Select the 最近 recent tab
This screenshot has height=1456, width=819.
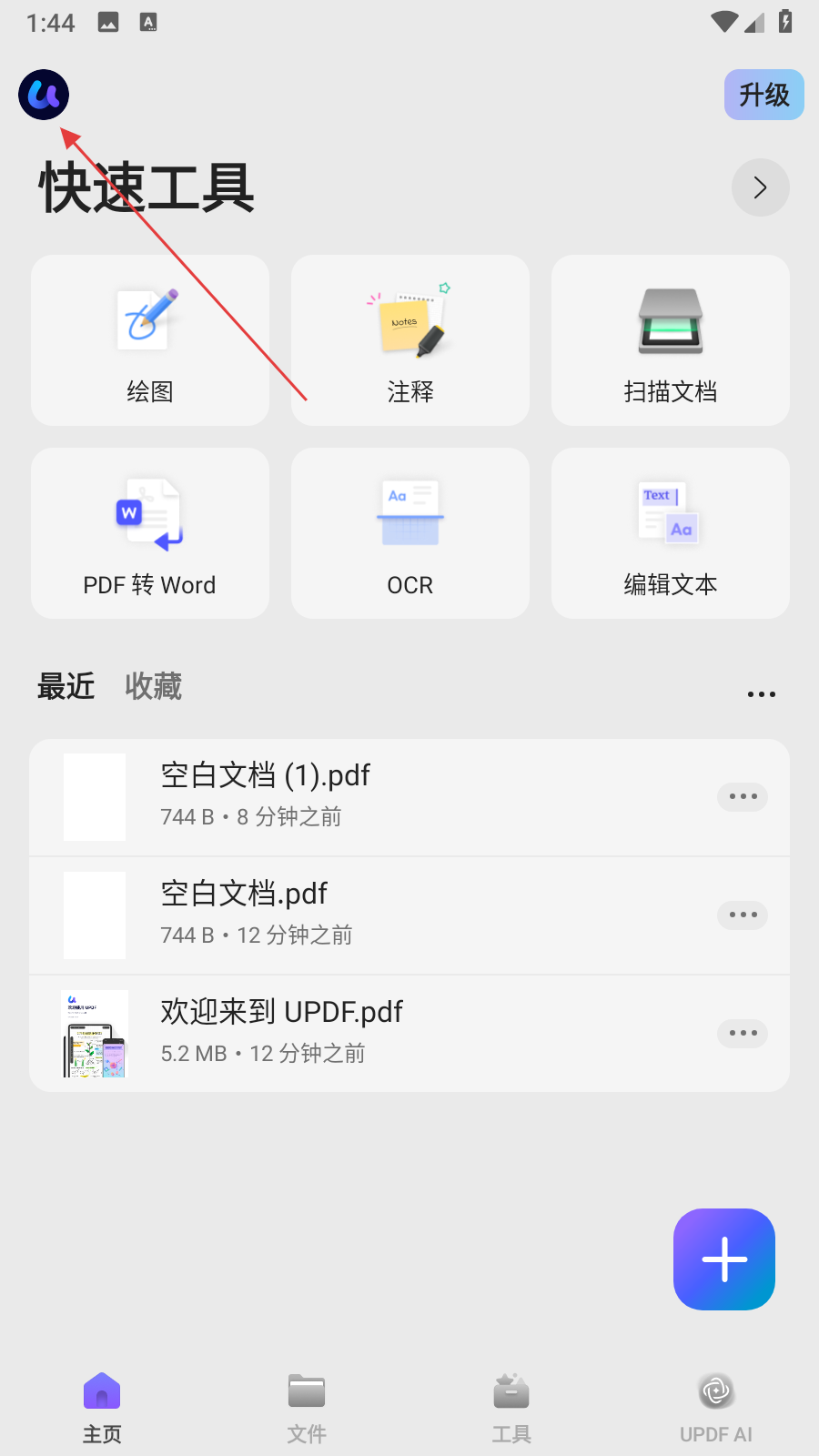(66, 686)
